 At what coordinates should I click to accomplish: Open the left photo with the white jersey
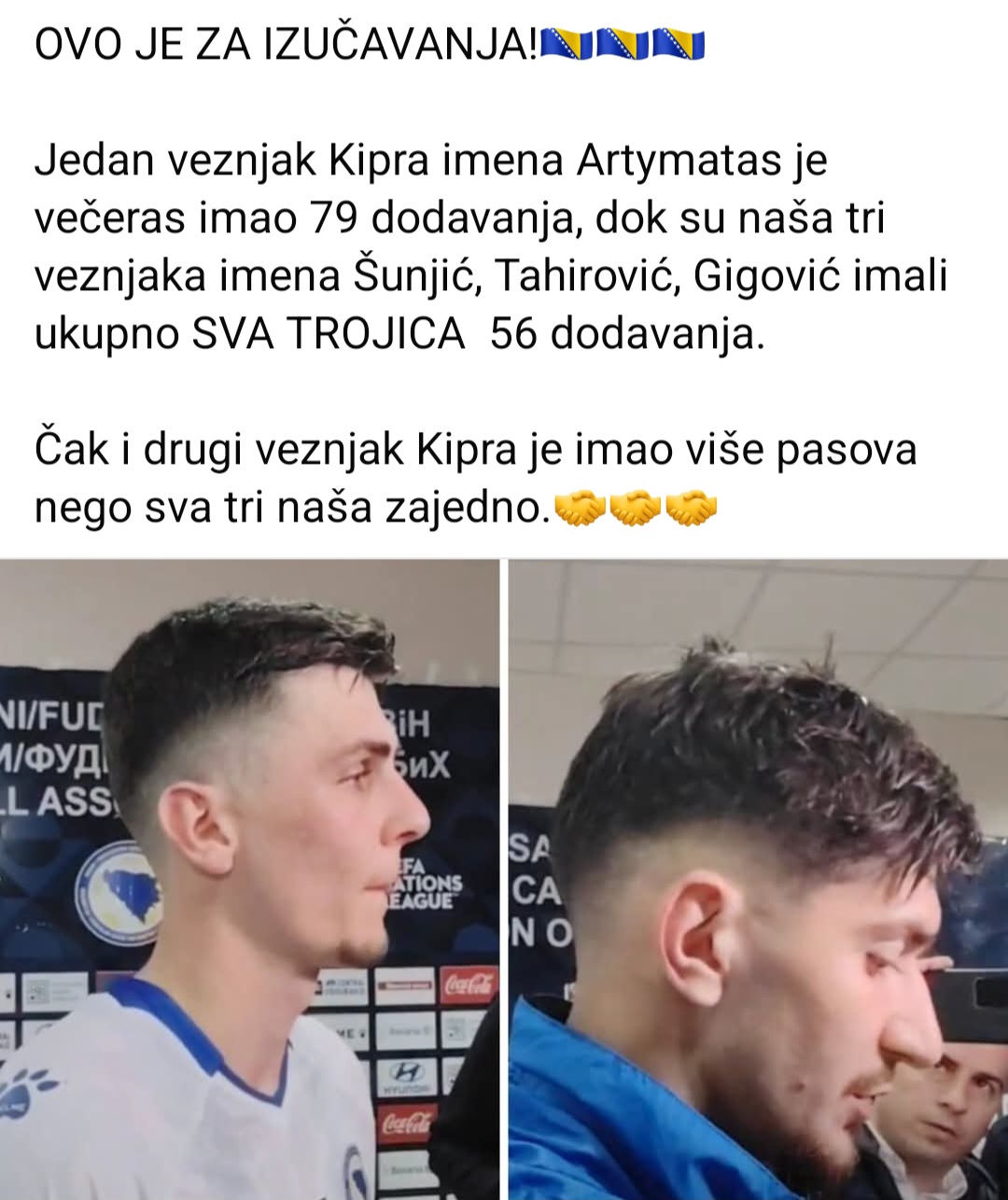249,879
